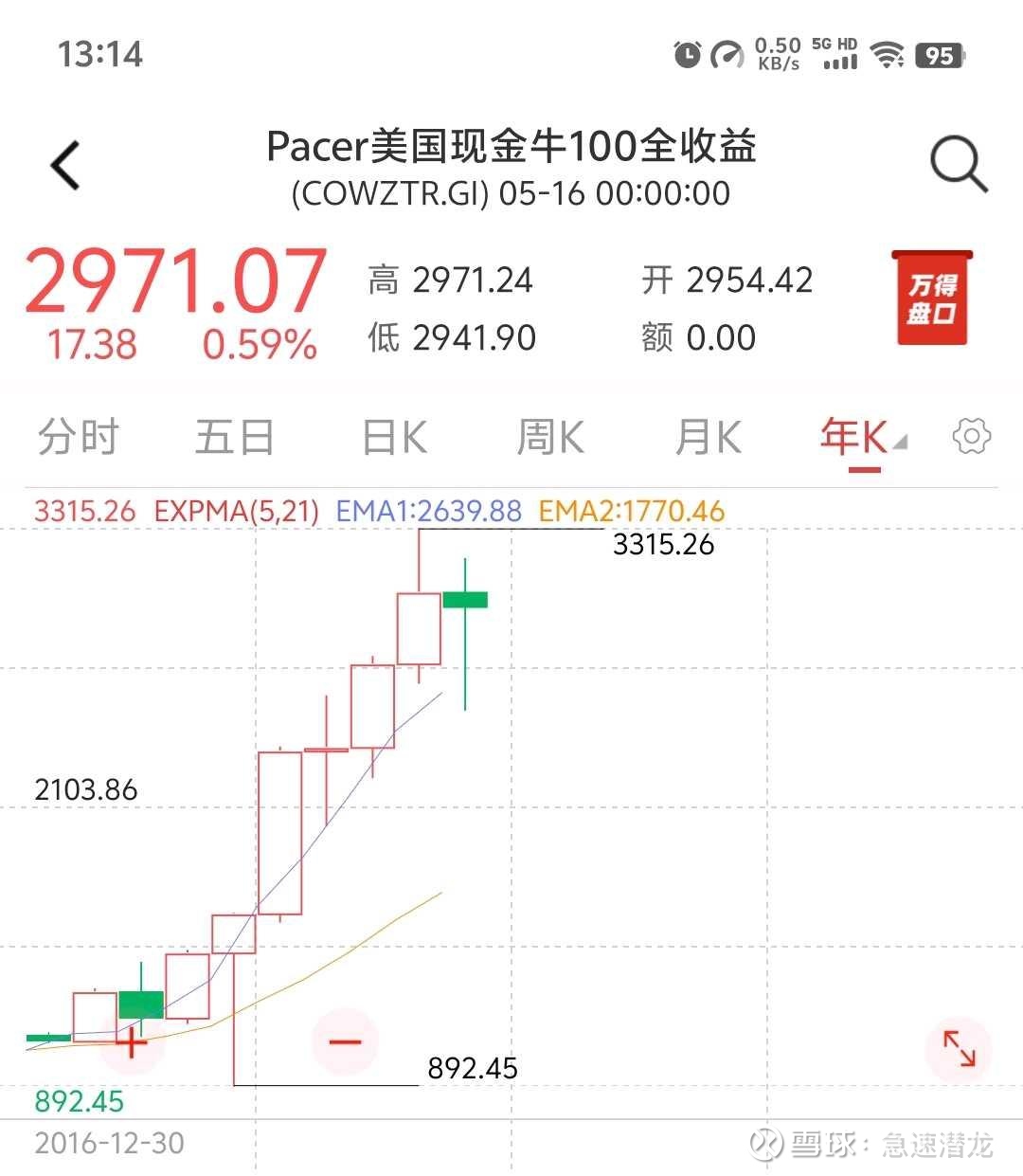Enter fullscreen with the diagonal arrows icon
The width and height of the screenshot is (1023, 1176).
click(x=960, y=1050)
